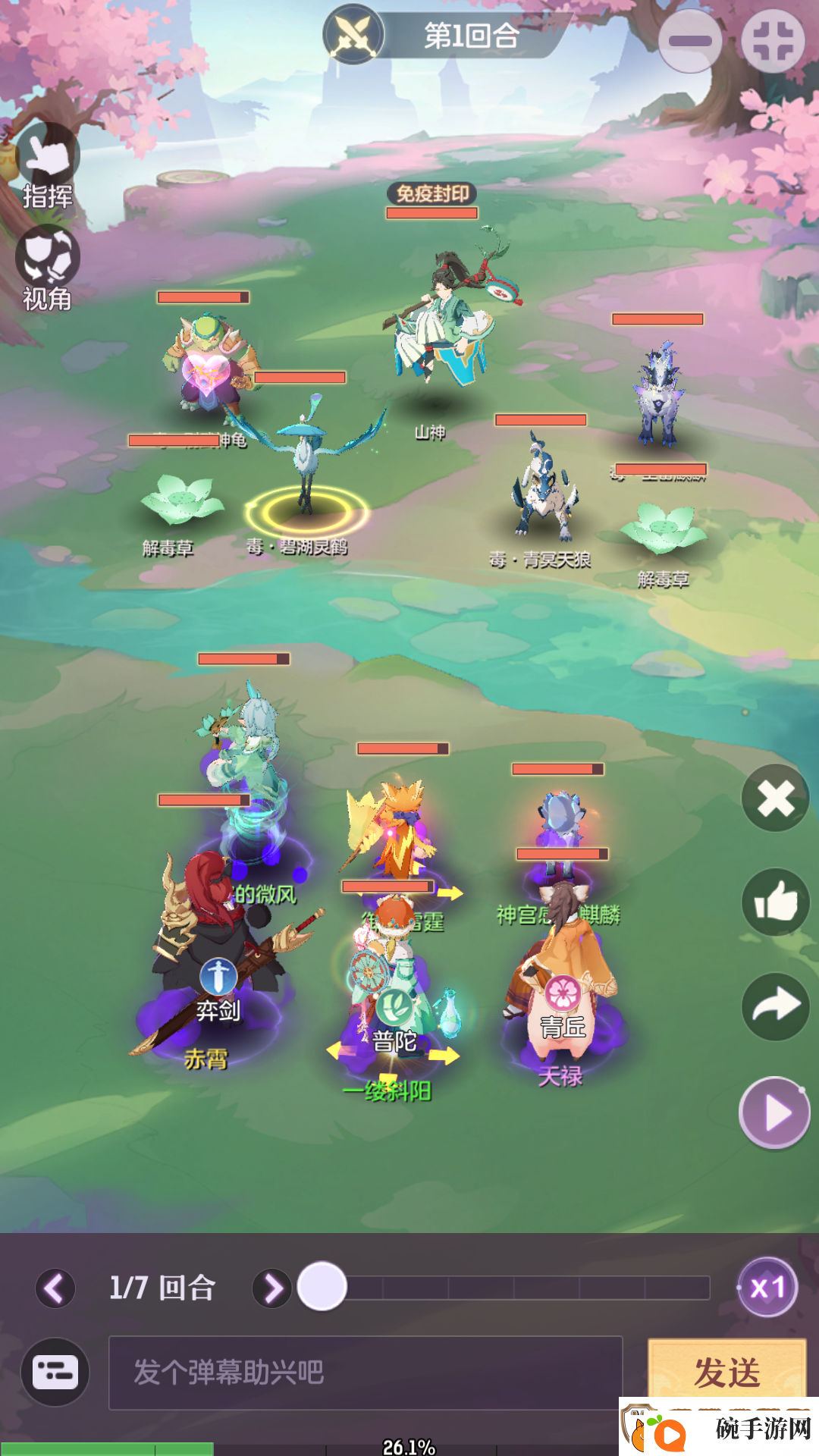Minimize the battle replay window

pos(689,42)
